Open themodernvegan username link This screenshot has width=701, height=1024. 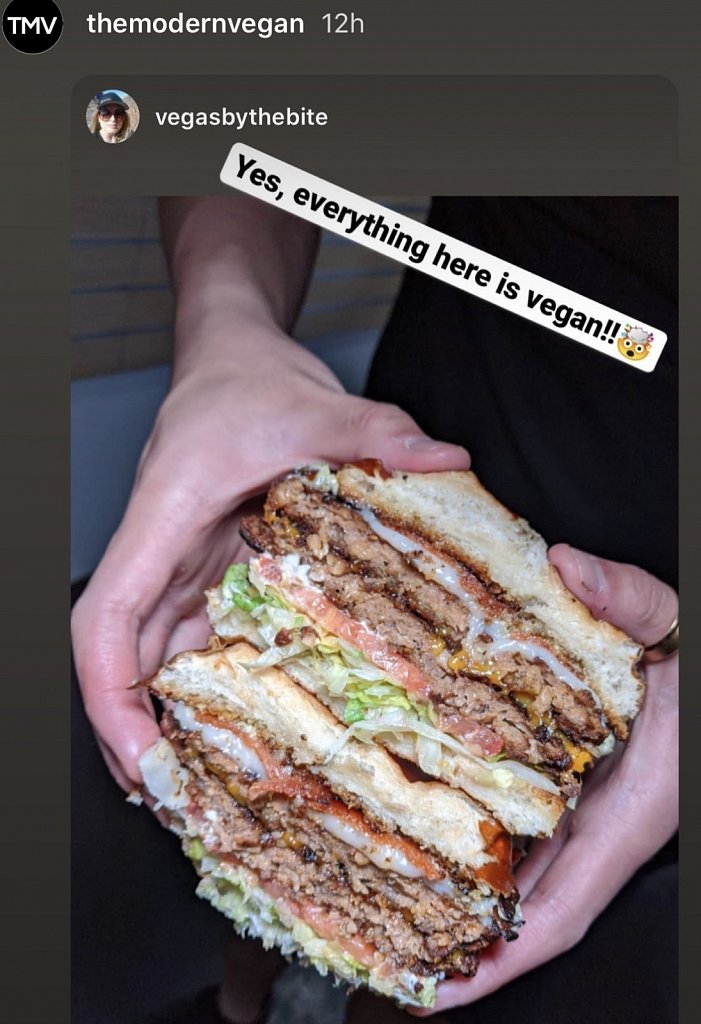195,25
